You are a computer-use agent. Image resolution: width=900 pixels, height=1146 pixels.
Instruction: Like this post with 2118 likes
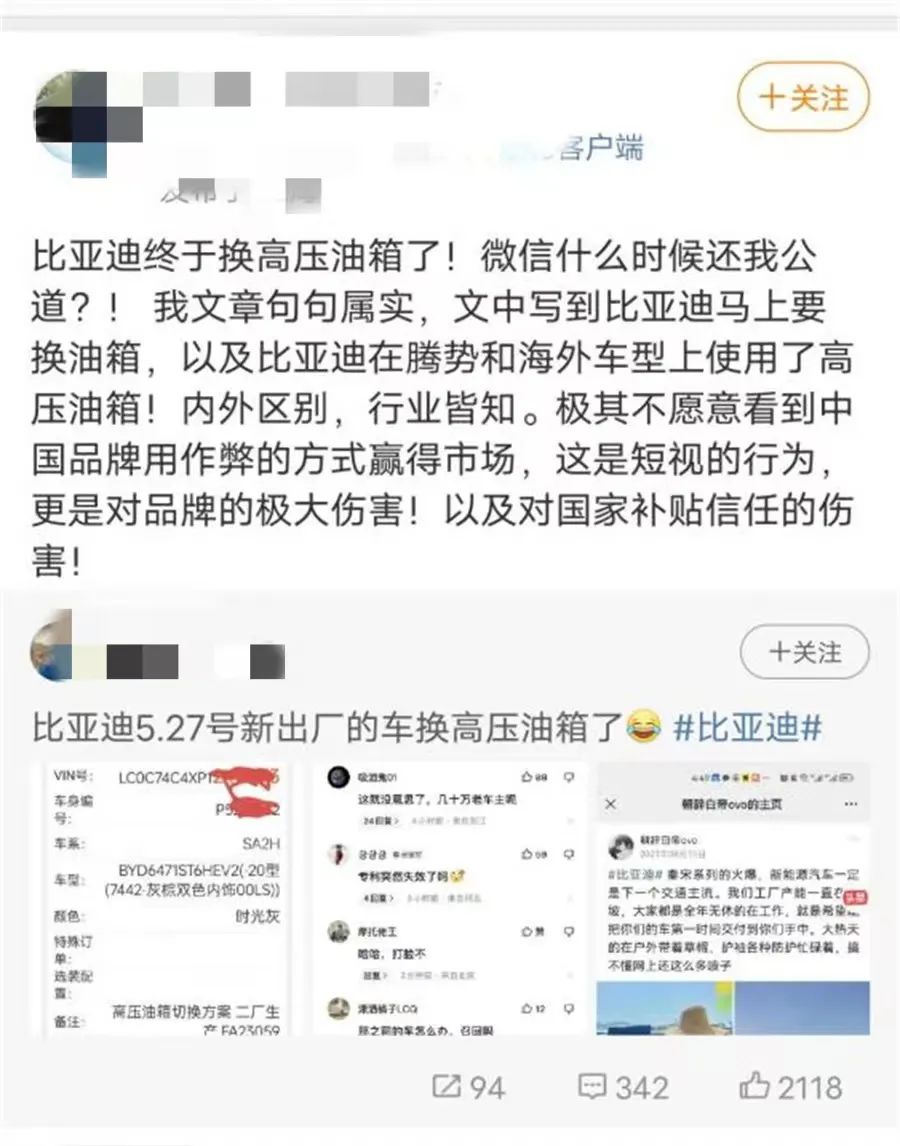pos(790,1087)
